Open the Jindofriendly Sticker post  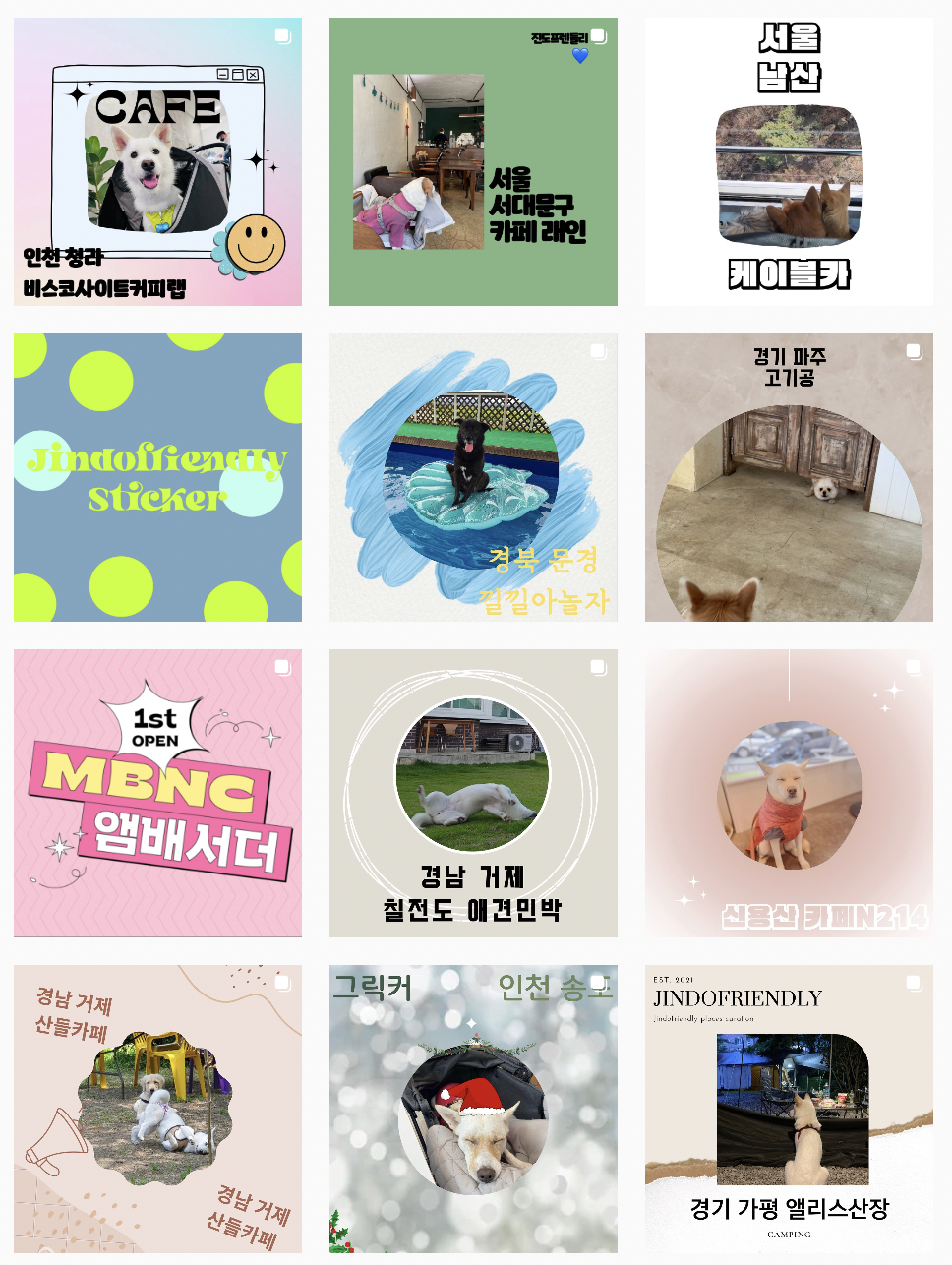pyautogui.click(x=157, y=477)
